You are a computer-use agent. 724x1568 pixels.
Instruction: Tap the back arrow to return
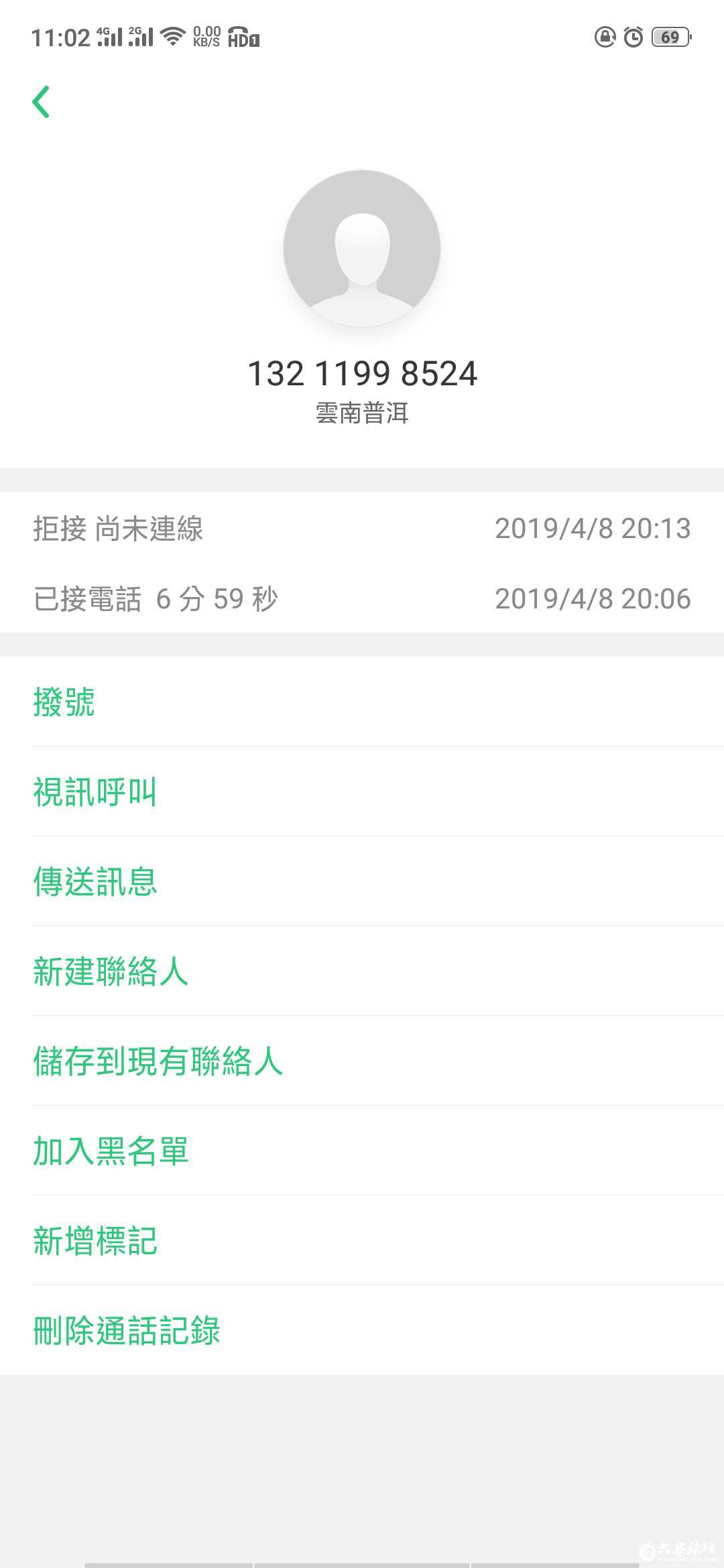(42, 101)
